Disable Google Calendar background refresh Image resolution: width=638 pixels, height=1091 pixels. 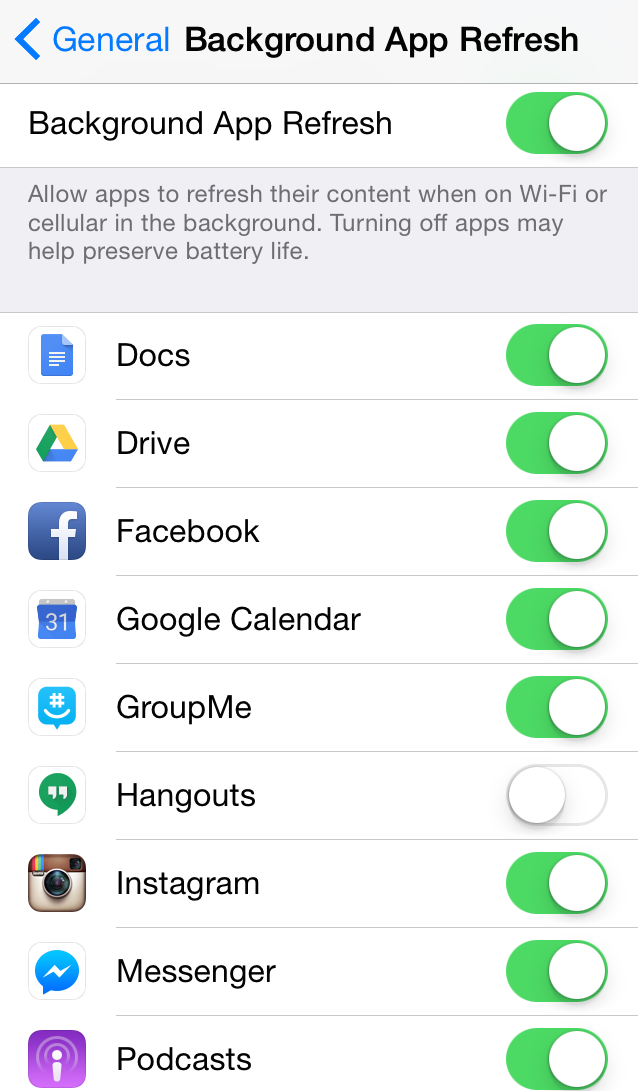(x=557, y=619)
